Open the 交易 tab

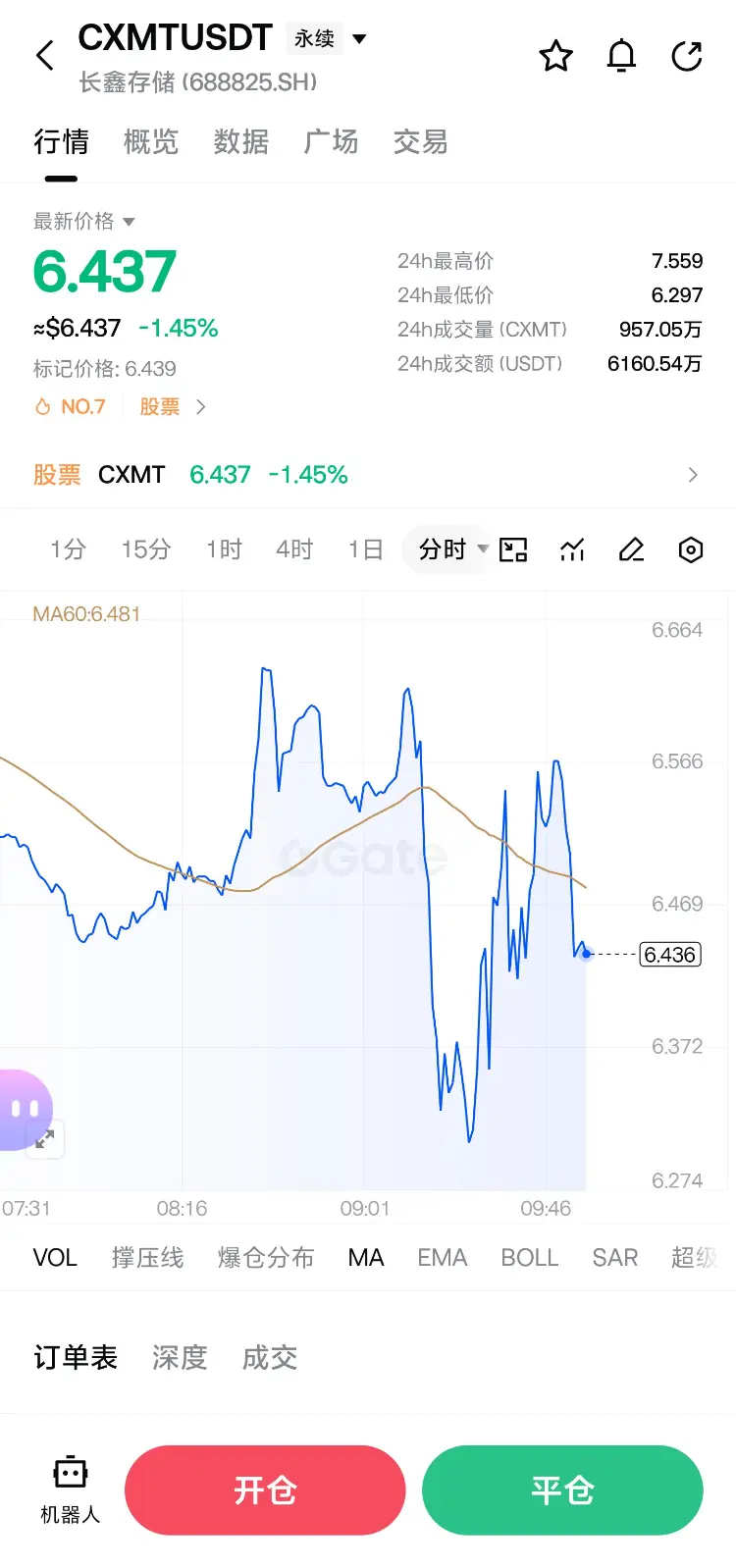(421, 142)
